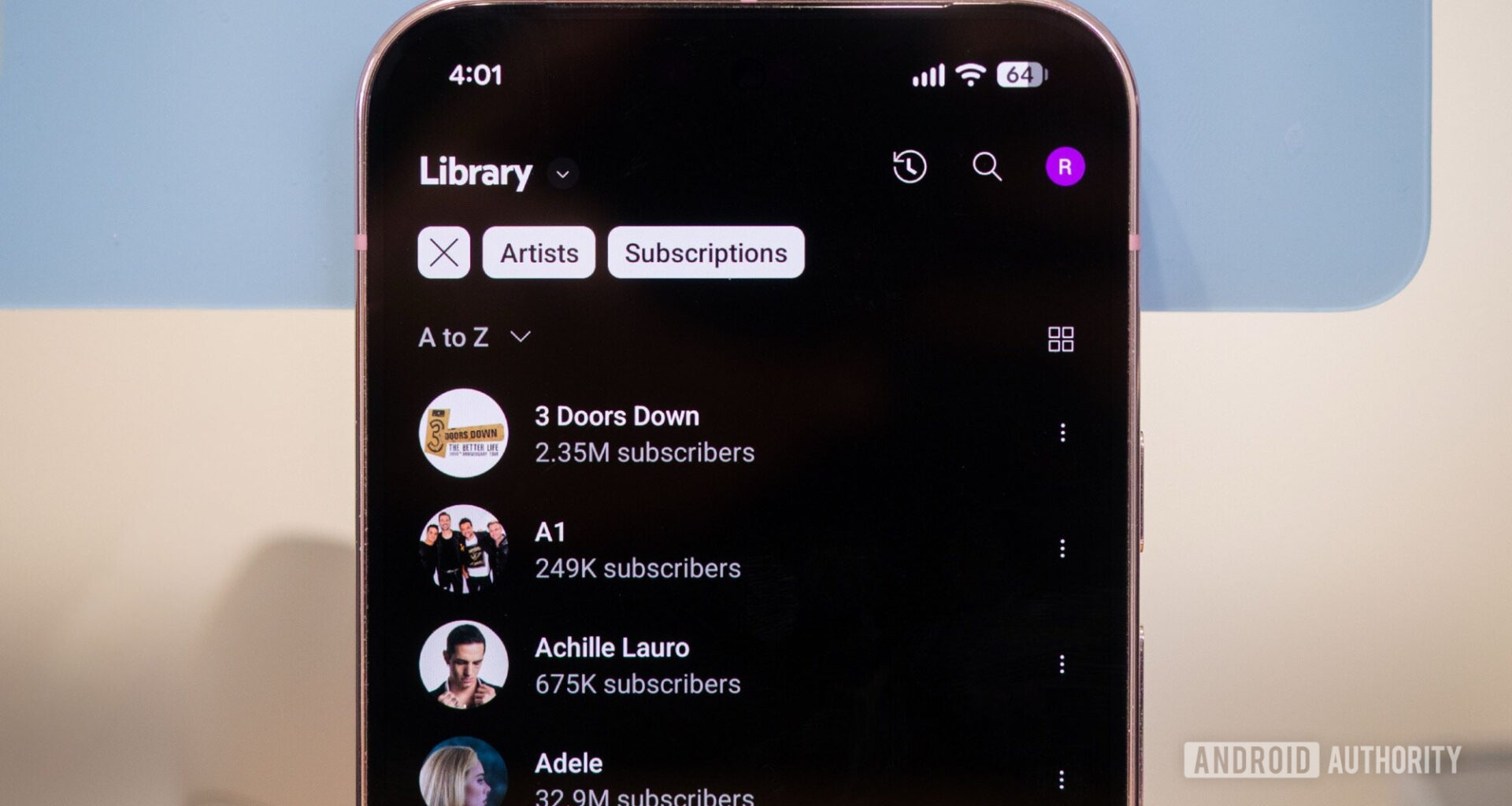Clear filters with the X chip
The height and width of the screenshot is (806, 1512).
(444, 253)
